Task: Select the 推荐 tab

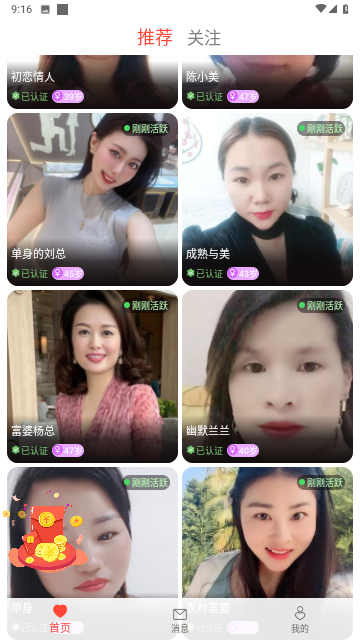Action: point(155,37)
